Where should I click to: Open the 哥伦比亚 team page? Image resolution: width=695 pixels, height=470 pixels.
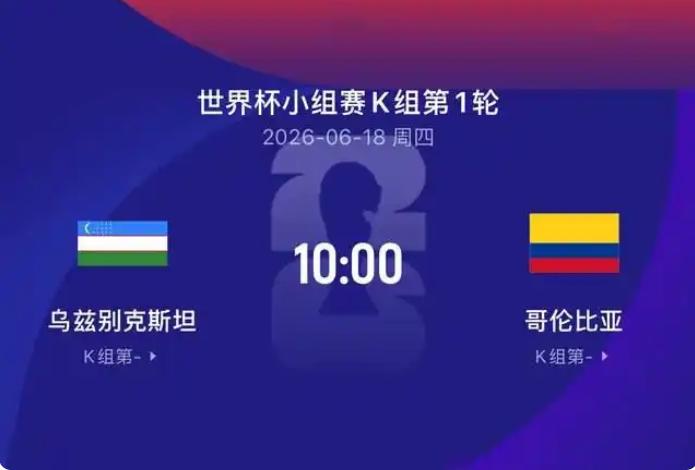coord(574,321)
